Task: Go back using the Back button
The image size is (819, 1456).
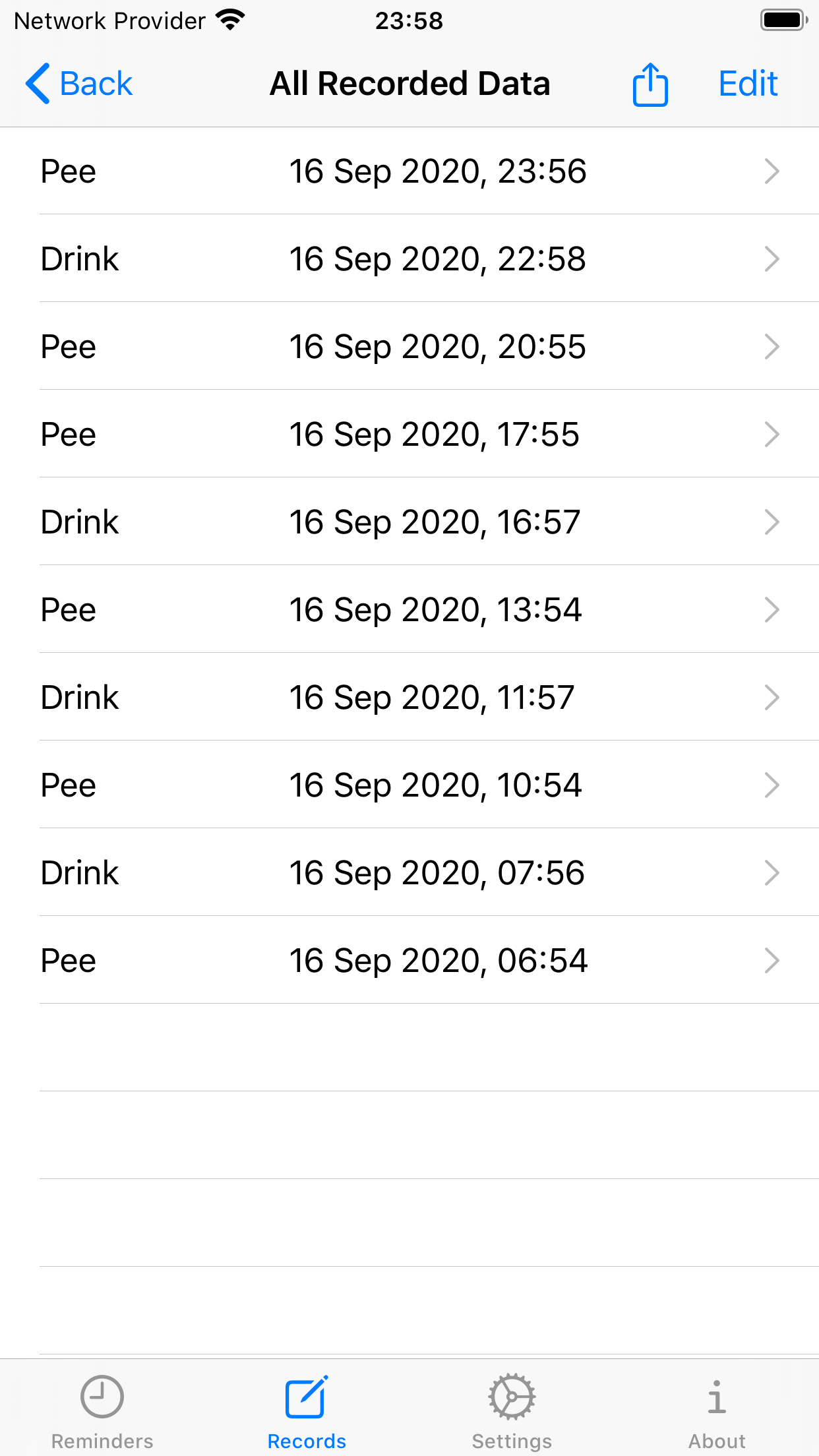Action: click(79, 84)
